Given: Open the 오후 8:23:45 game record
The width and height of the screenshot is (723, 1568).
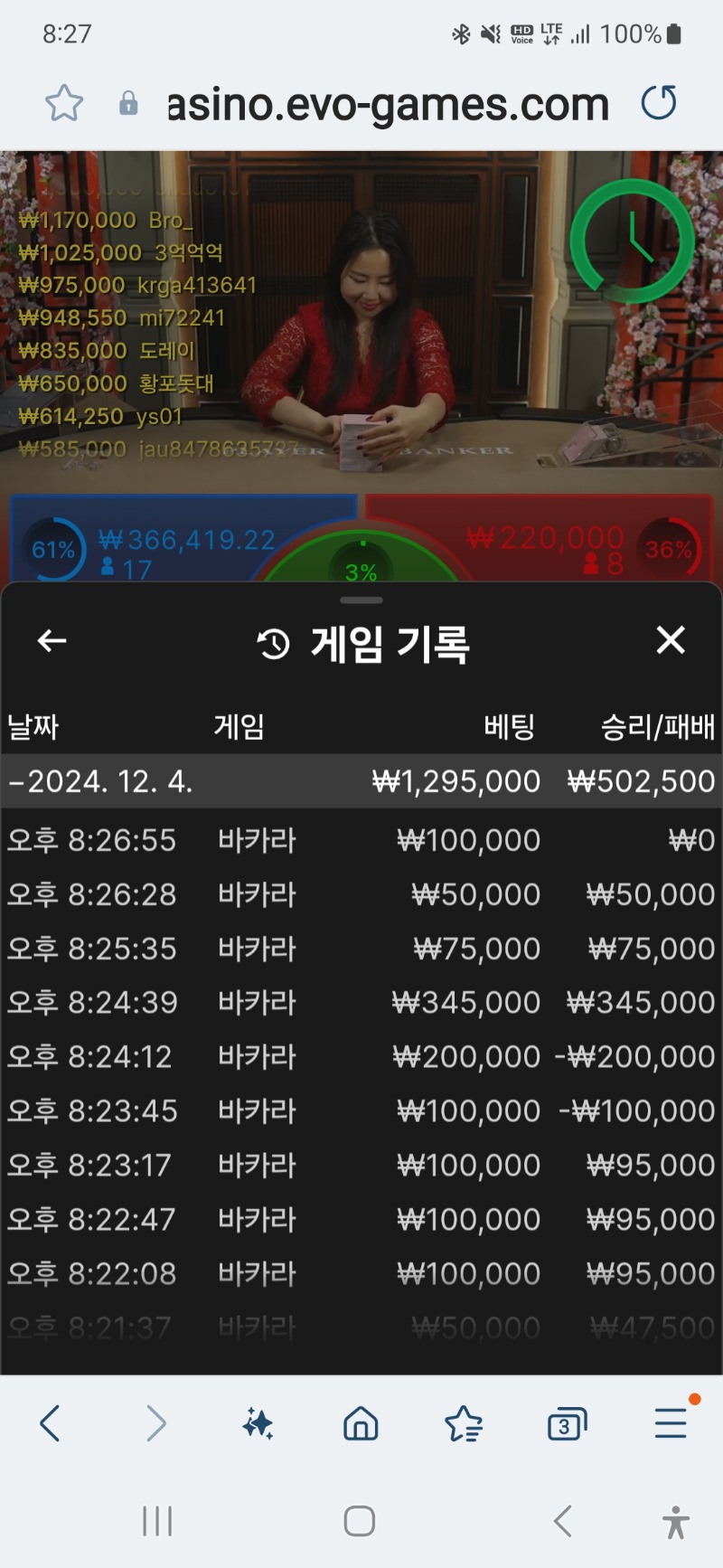Looking at the screenshot, I should [361, 1110].
